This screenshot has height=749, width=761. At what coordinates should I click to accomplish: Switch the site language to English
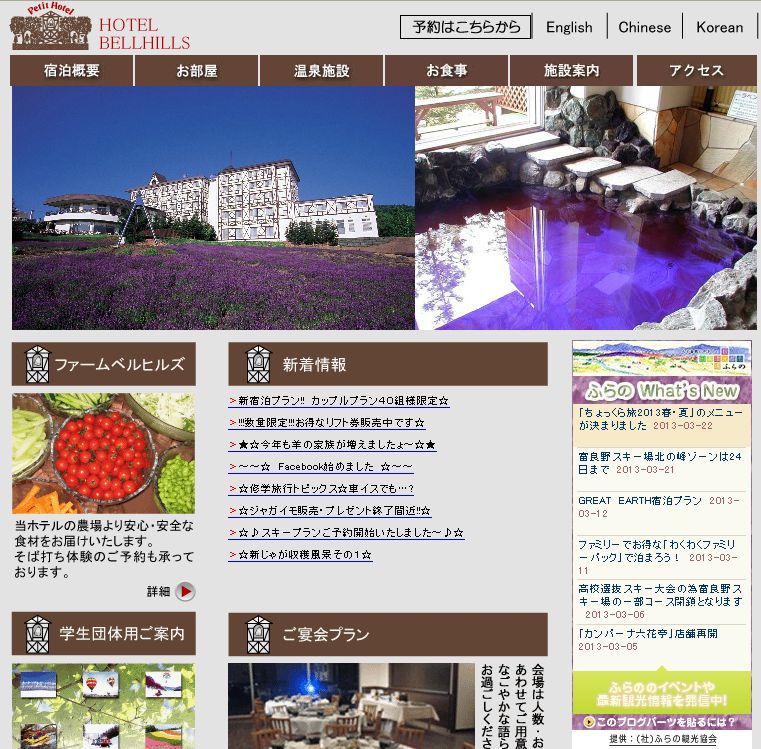tap(569, 27)
